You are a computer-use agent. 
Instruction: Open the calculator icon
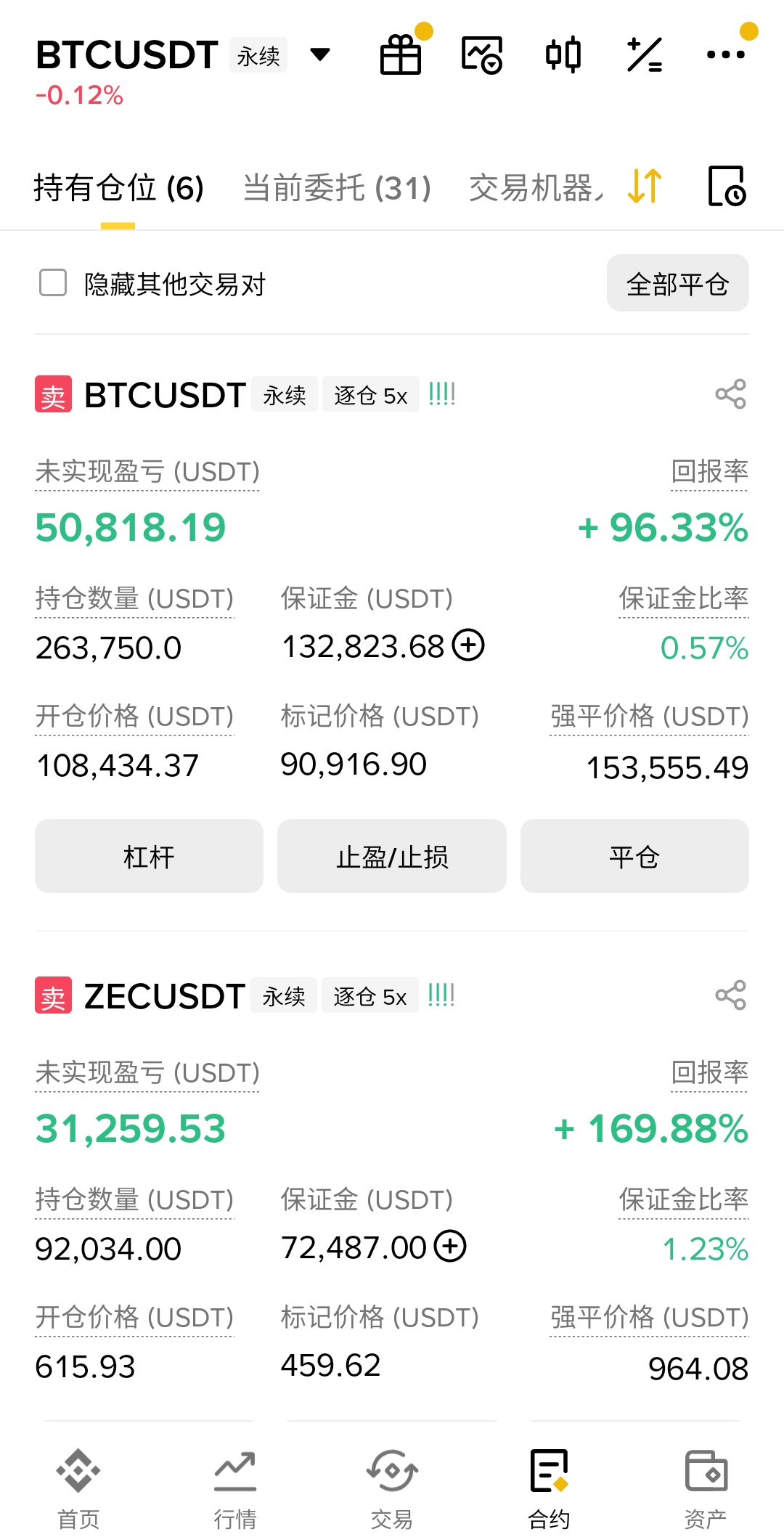coord(645,54)
